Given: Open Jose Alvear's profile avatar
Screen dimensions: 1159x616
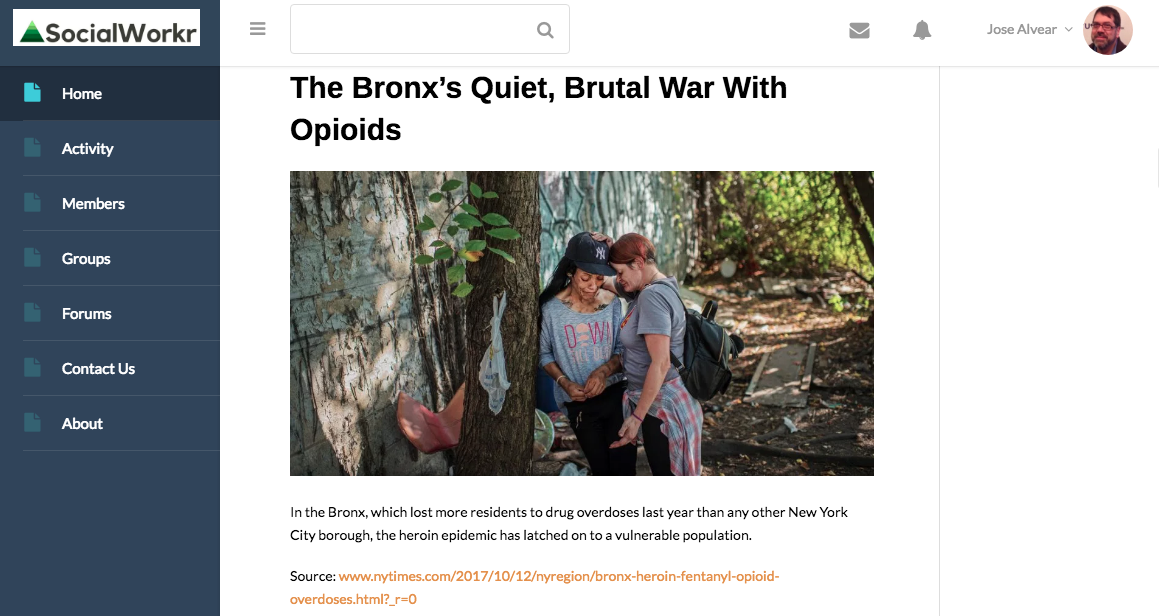Looking at the screenshot, I should (x=1107, y=30).
